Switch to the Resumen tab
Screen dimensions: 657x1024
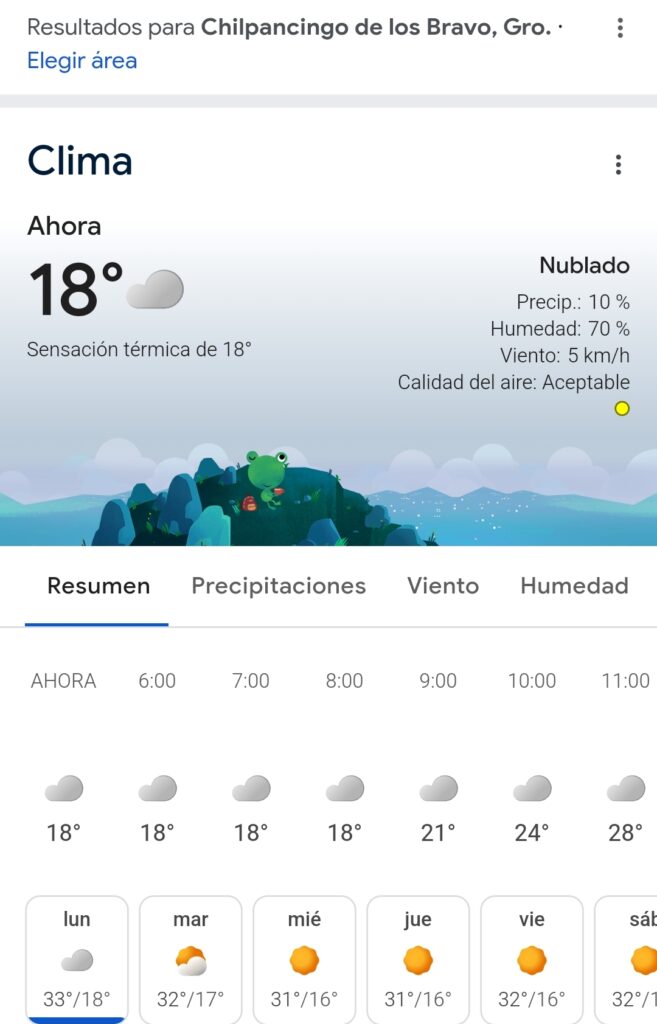point(98,586)
